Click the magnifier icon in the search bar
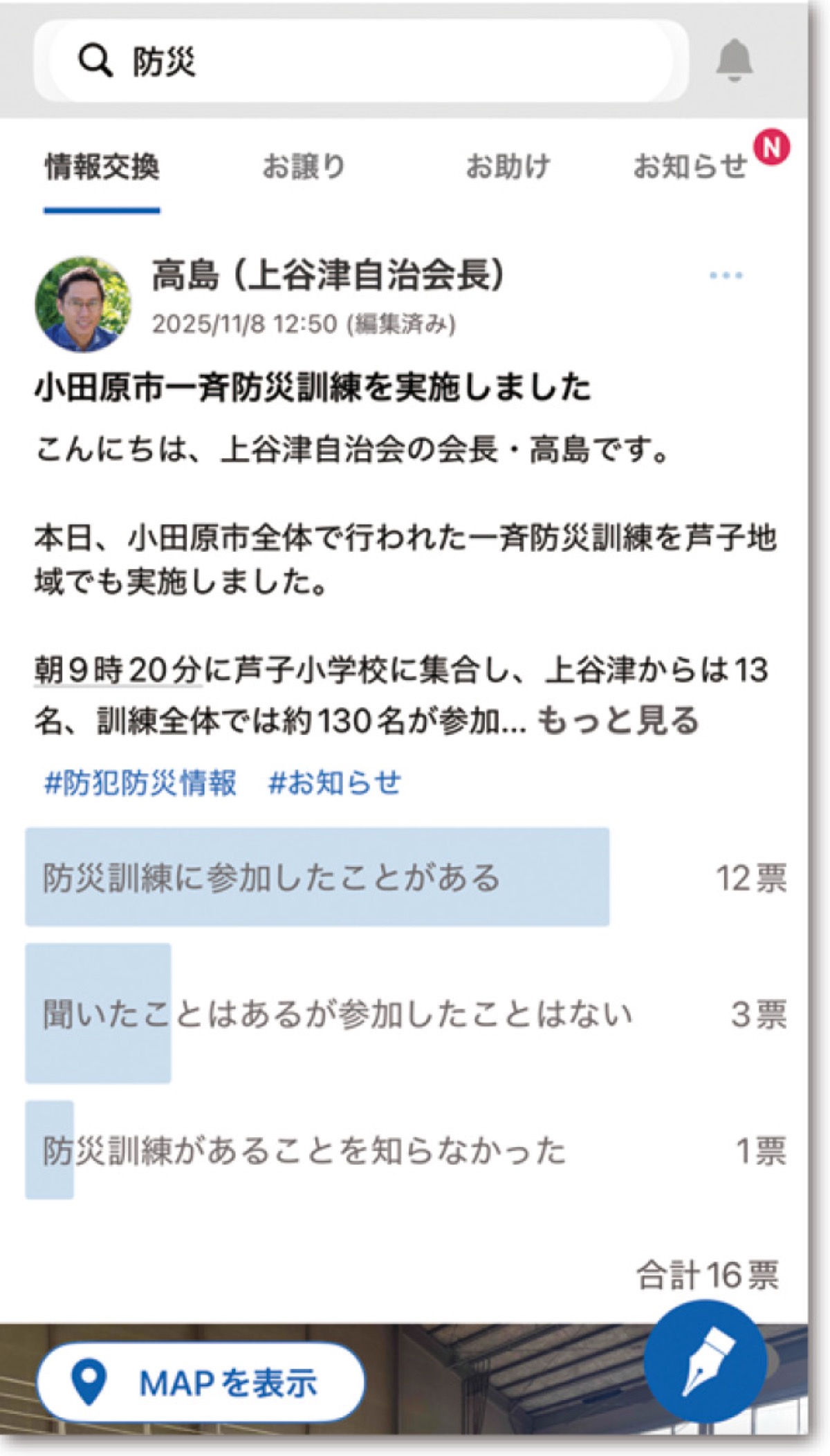The width and height of the screenshot is (830, 1456). (x=95, y=62)
